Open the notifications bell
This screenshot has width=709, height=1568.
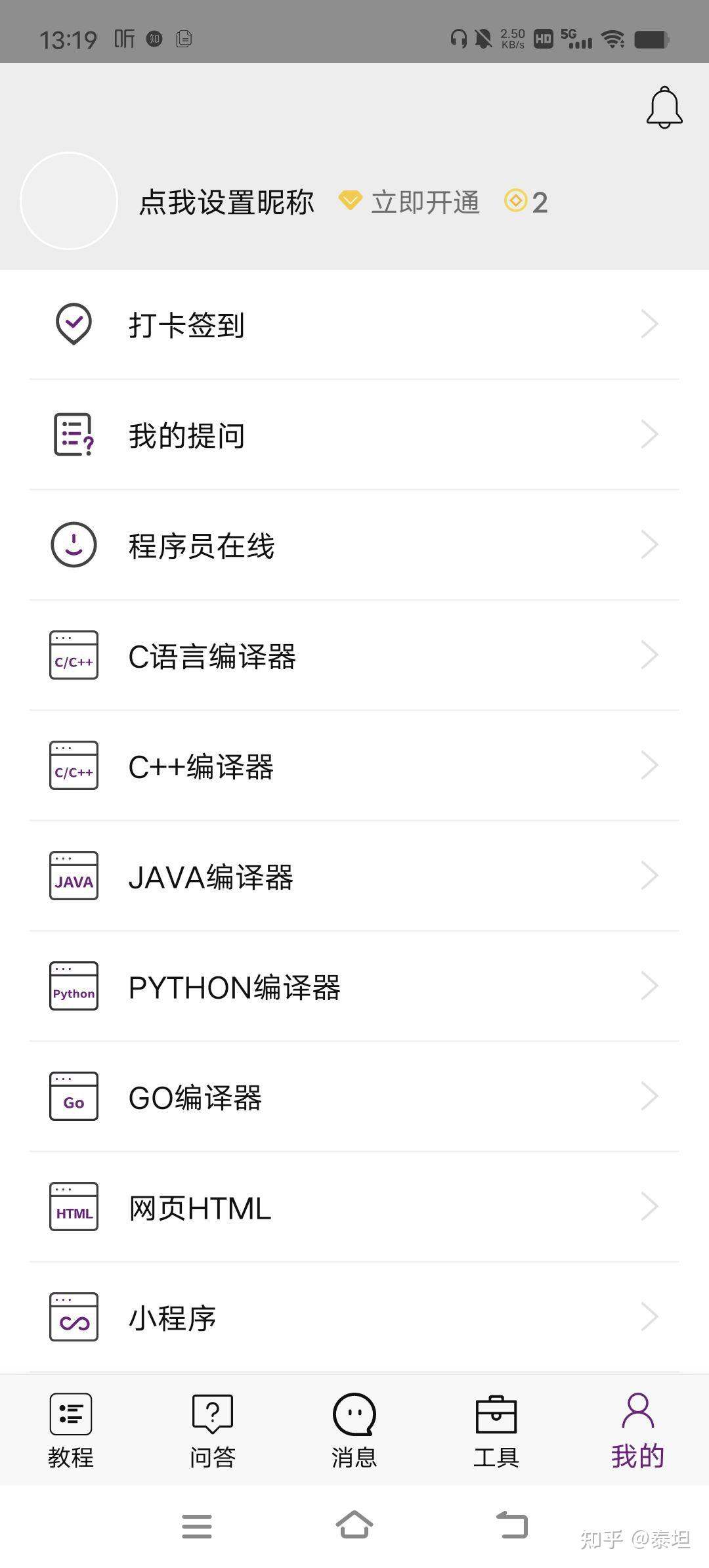[664, 108]
